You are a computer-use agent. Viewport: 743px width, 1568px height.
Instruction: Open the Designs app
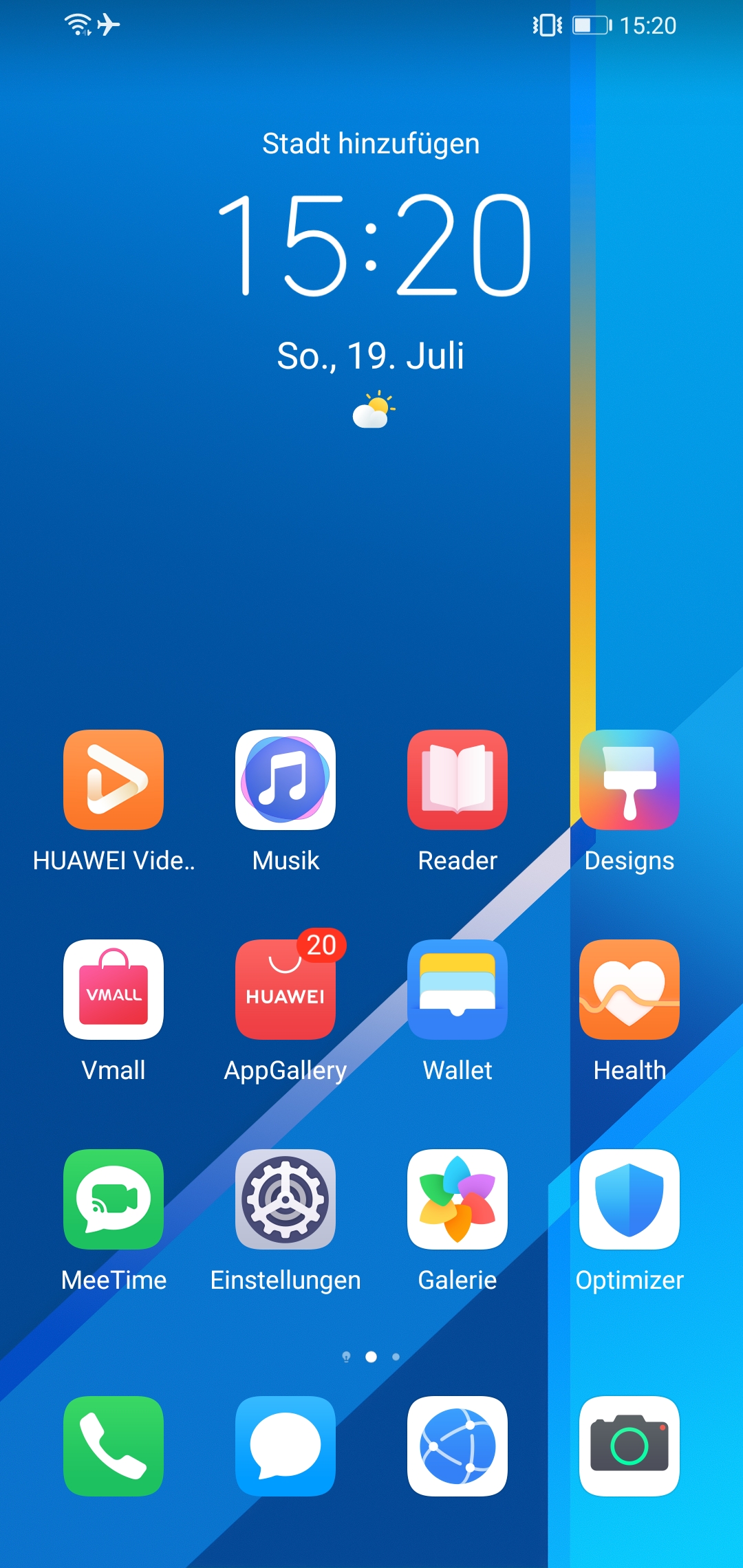coord(629,780)
